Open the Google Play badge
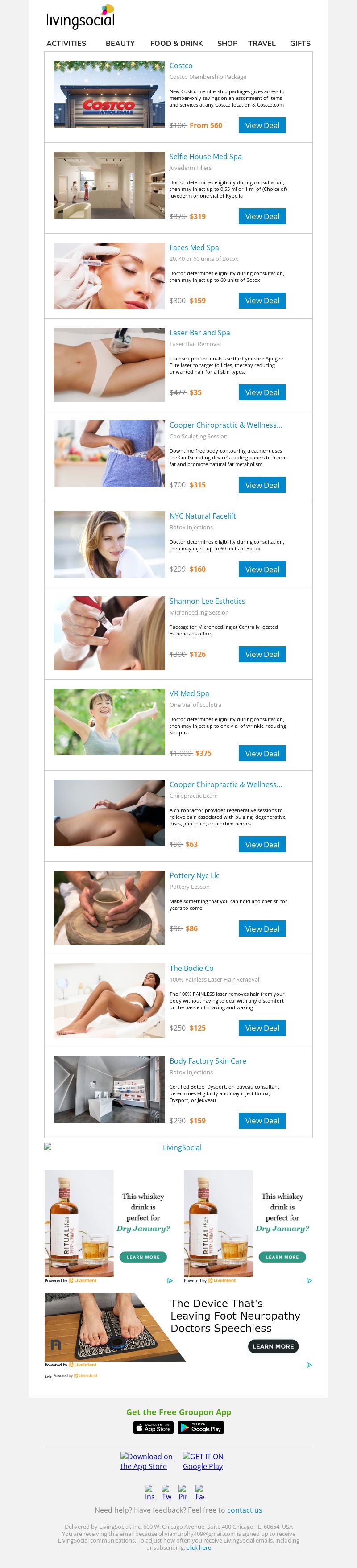357x1568 pixels. tap(201, 1428)
